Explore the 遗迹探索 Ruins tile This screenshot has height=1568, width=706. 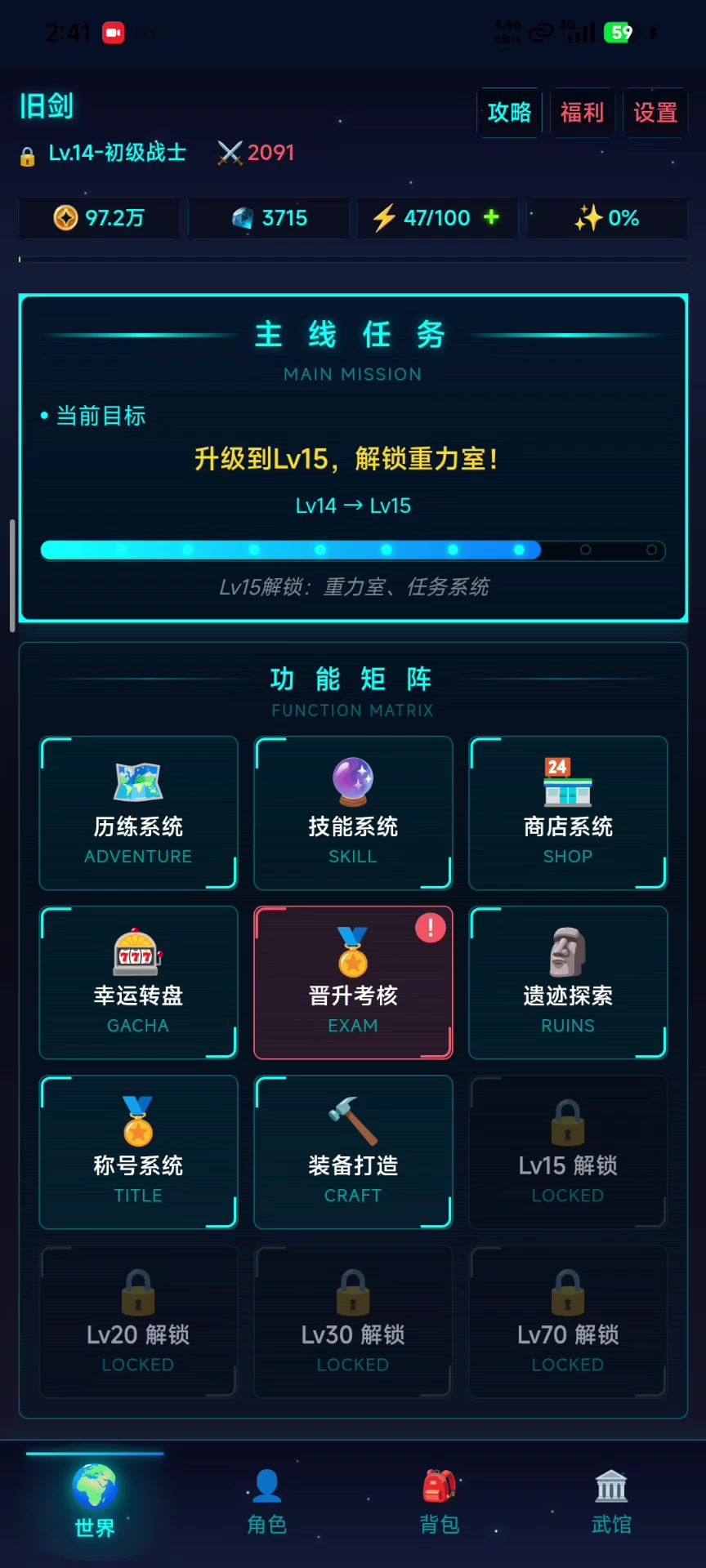pyautogui.click(x=568, y=982)
